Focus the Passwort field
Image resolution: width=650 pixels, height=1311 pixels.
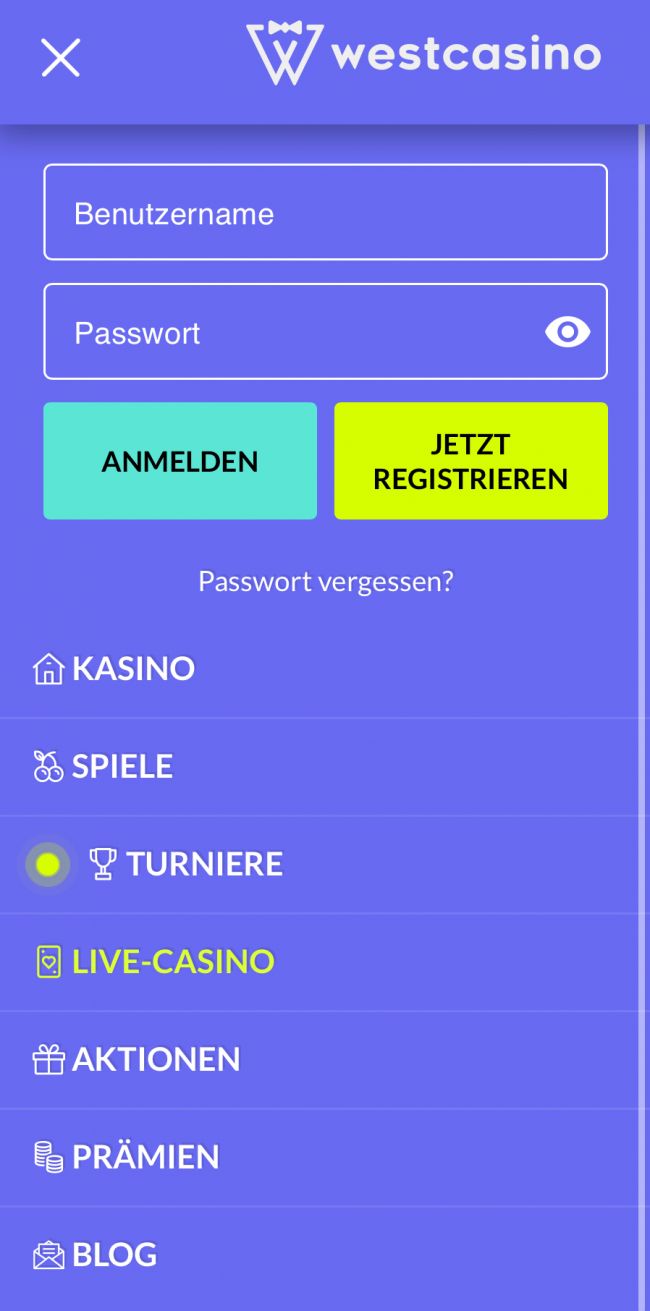pos(290,332)
